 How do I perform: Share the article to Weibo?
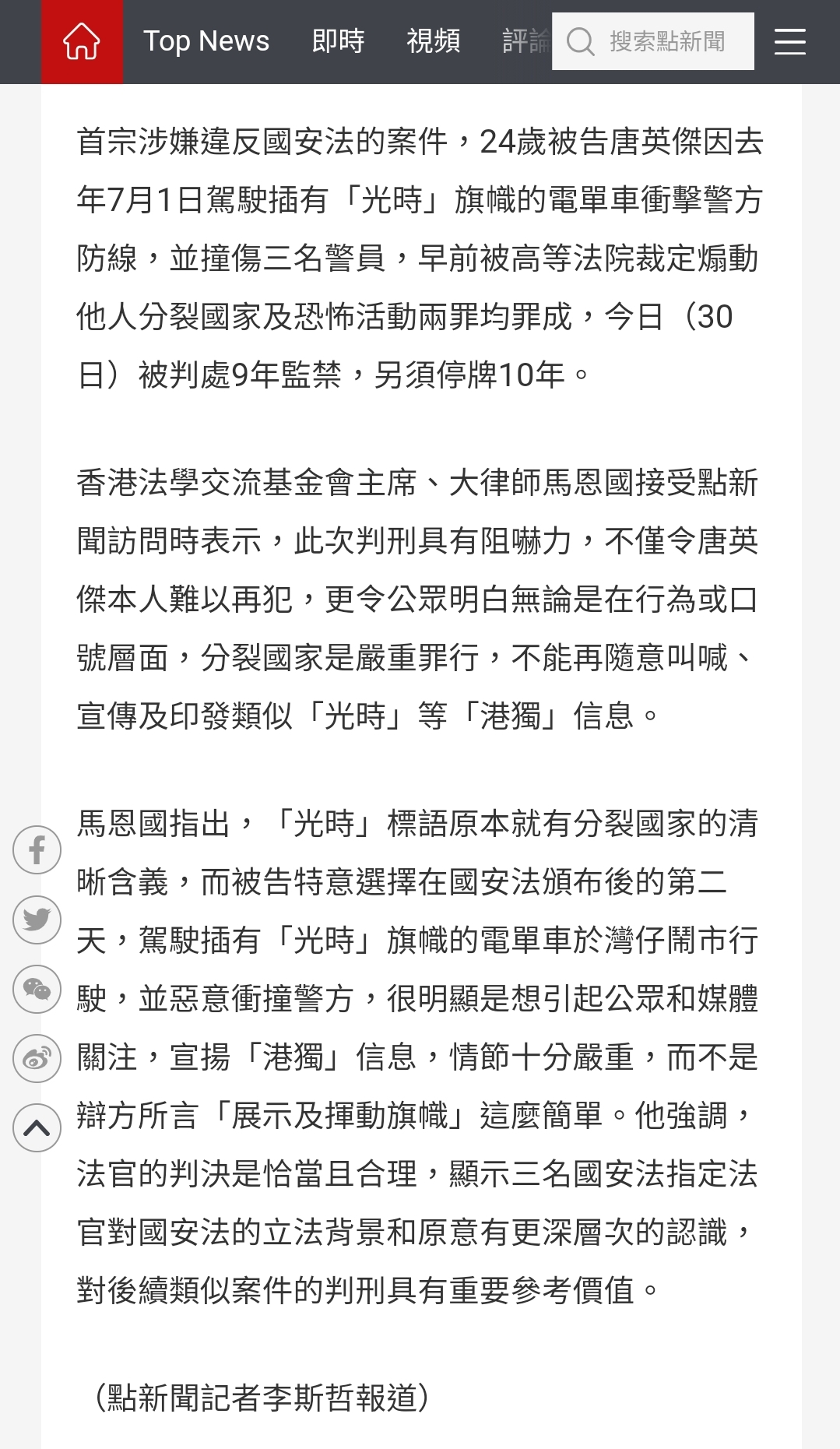pos(37,1058)
